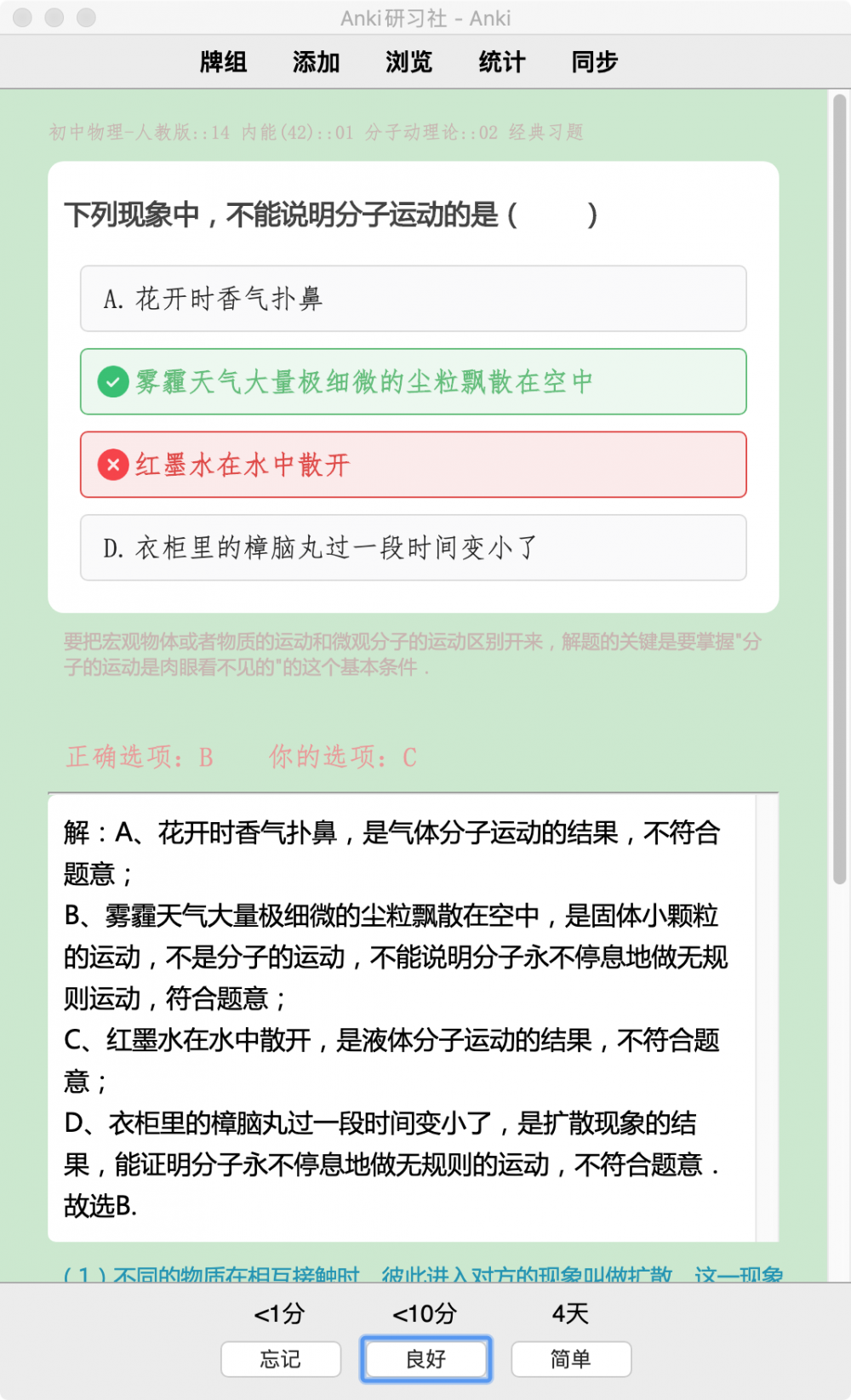851x1400 pixels.
Task: Open the 浏览 card browser
Action: tap(408, 62)
